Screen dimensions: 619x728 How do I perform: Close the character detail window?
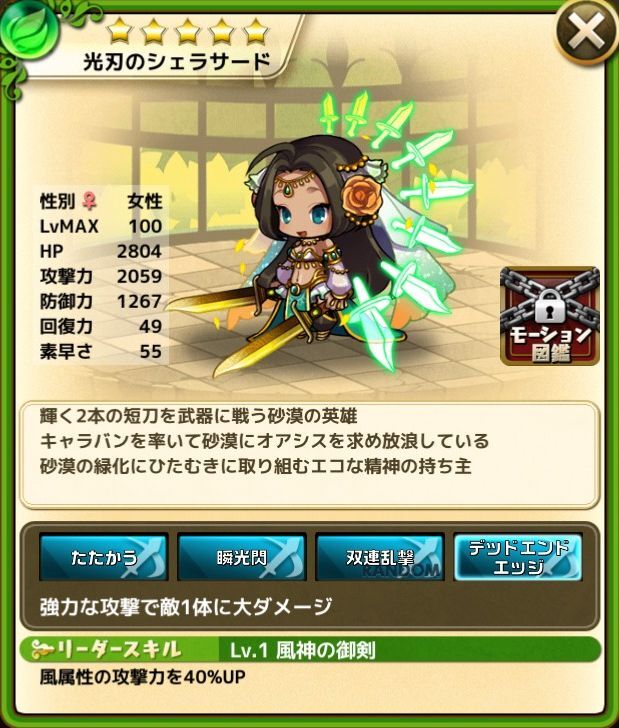coord(584,34)
